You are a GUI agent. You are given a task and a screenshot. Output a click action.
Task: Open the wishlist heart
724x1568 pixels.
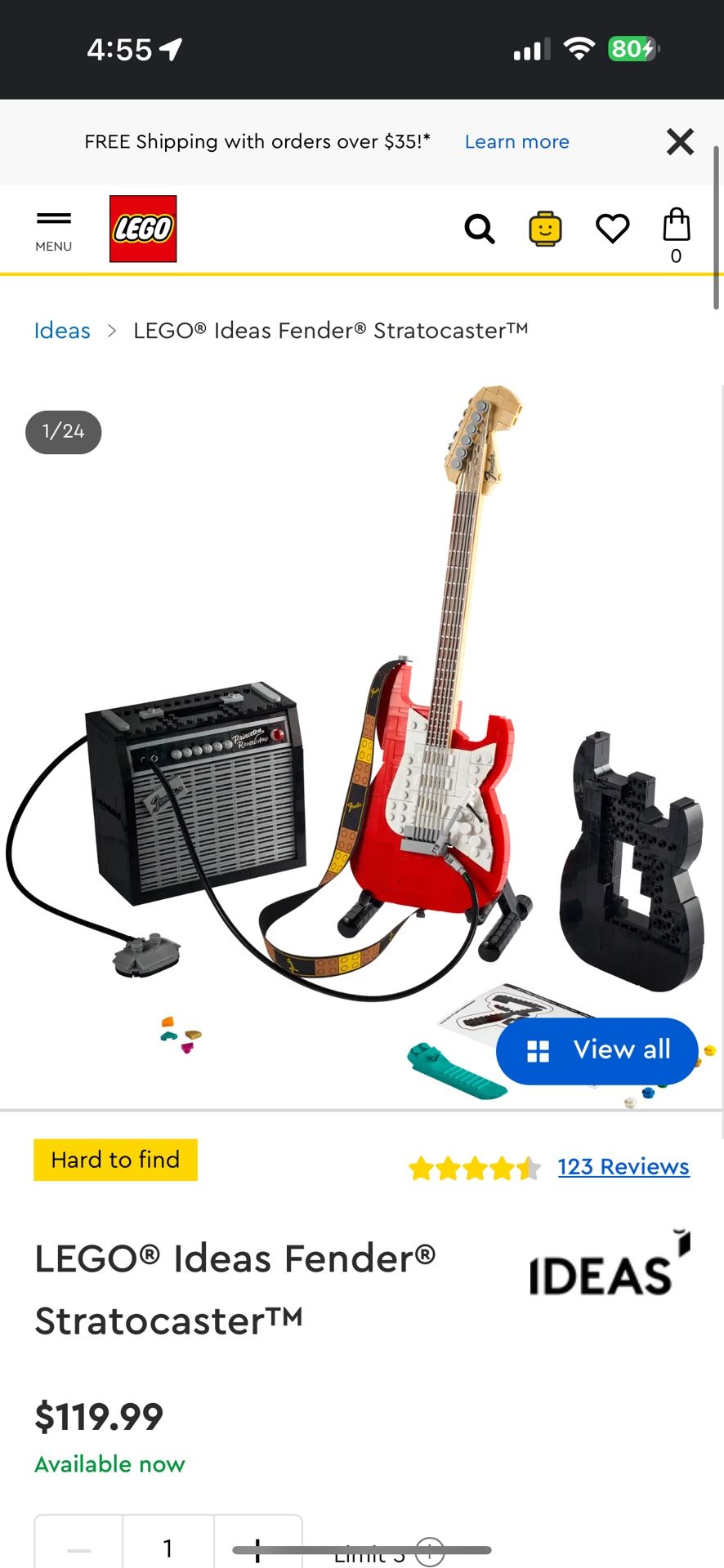tap(612, 229)
